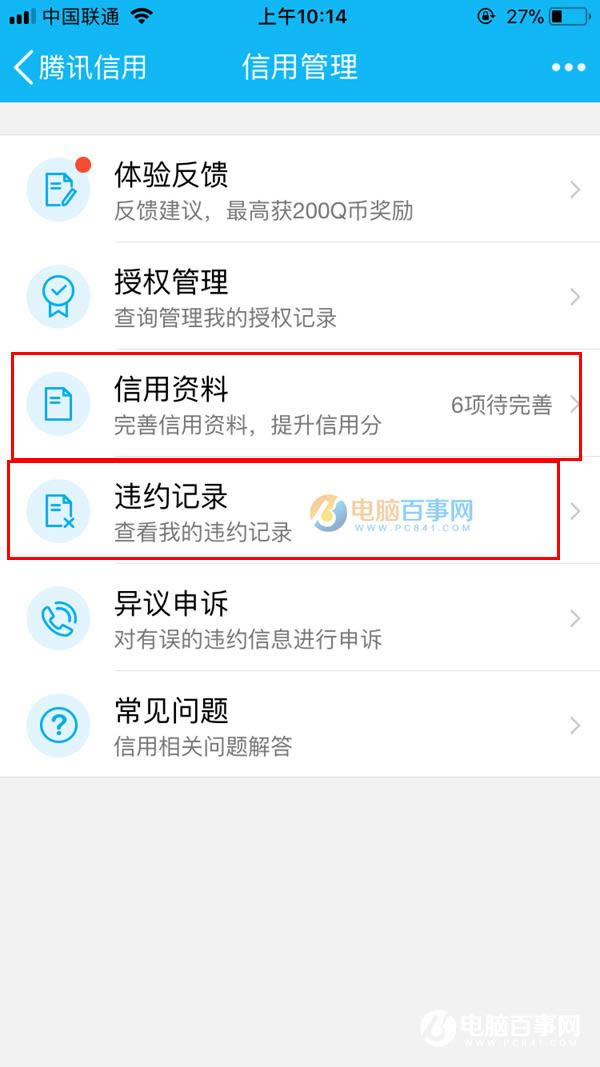
Task: Open the three-dot overflow menu
Action: [x=568, y=68]
